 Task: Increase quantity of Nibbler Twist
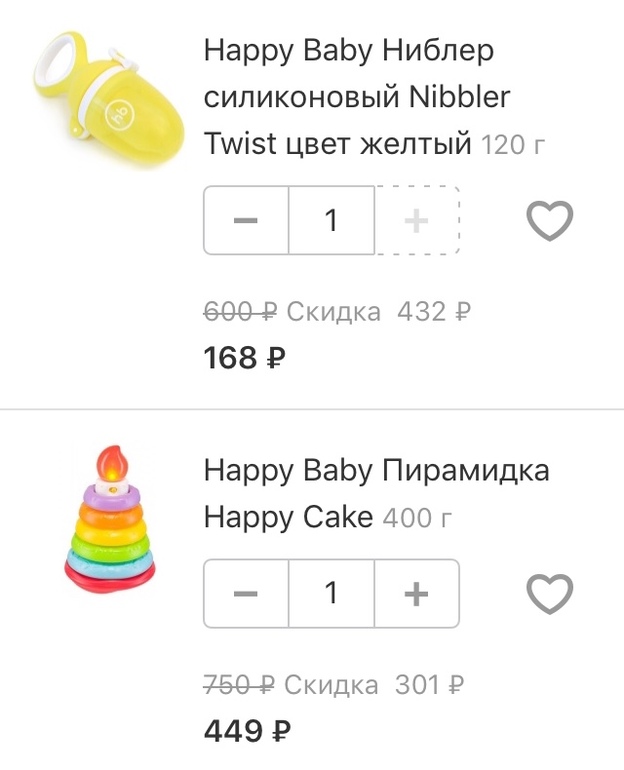click(x=417, y=220)
